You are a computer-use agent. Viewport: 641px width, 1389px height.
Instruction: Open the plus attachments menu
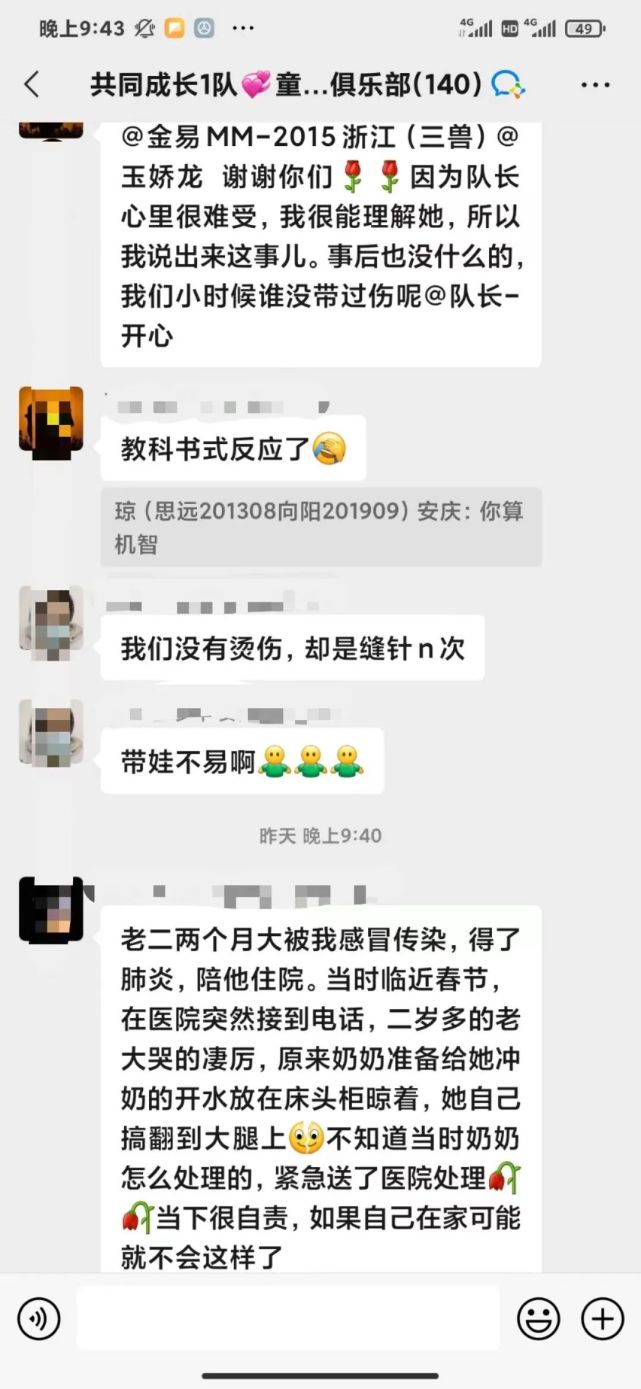[603, 1320]
